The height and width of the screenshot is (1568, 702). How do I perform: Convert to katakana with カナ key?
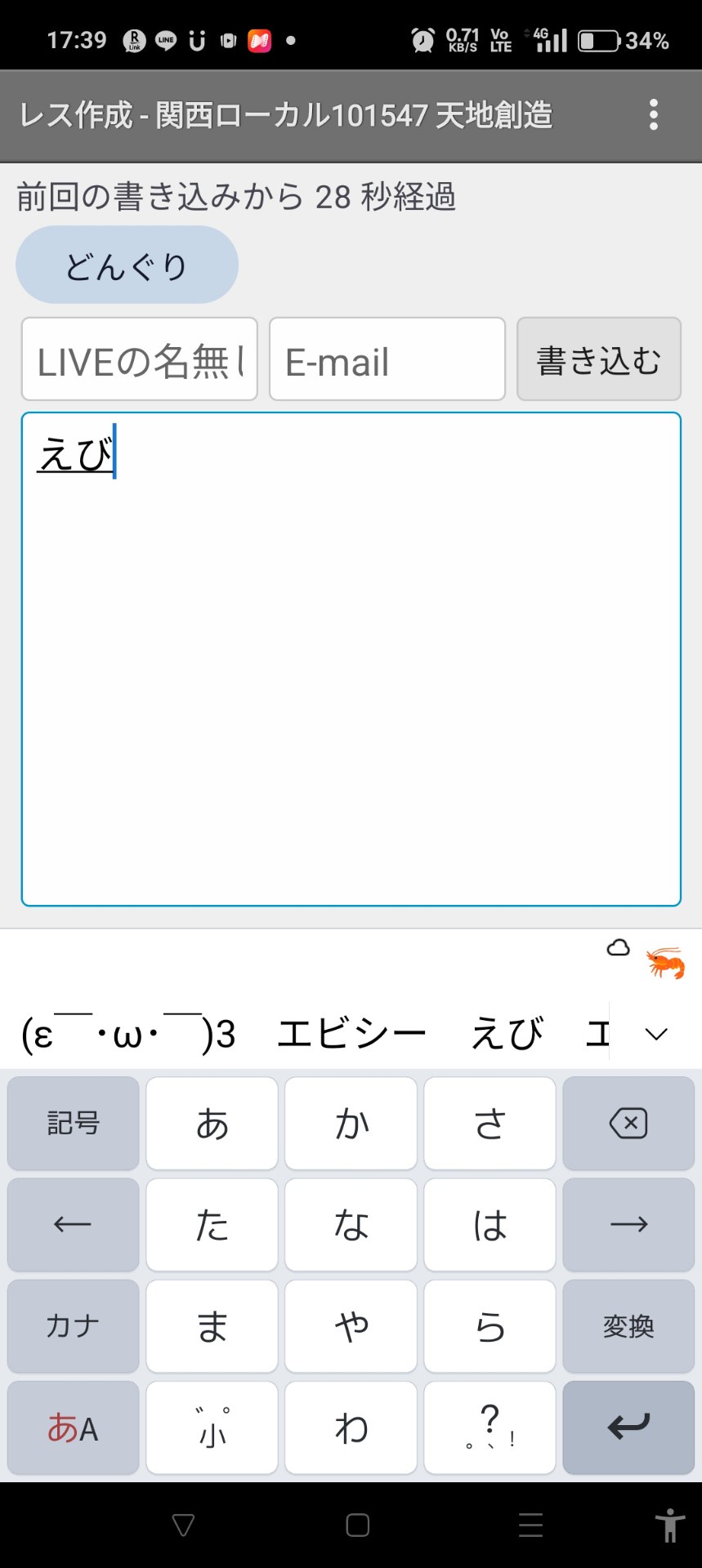(x=74, y=1325)
